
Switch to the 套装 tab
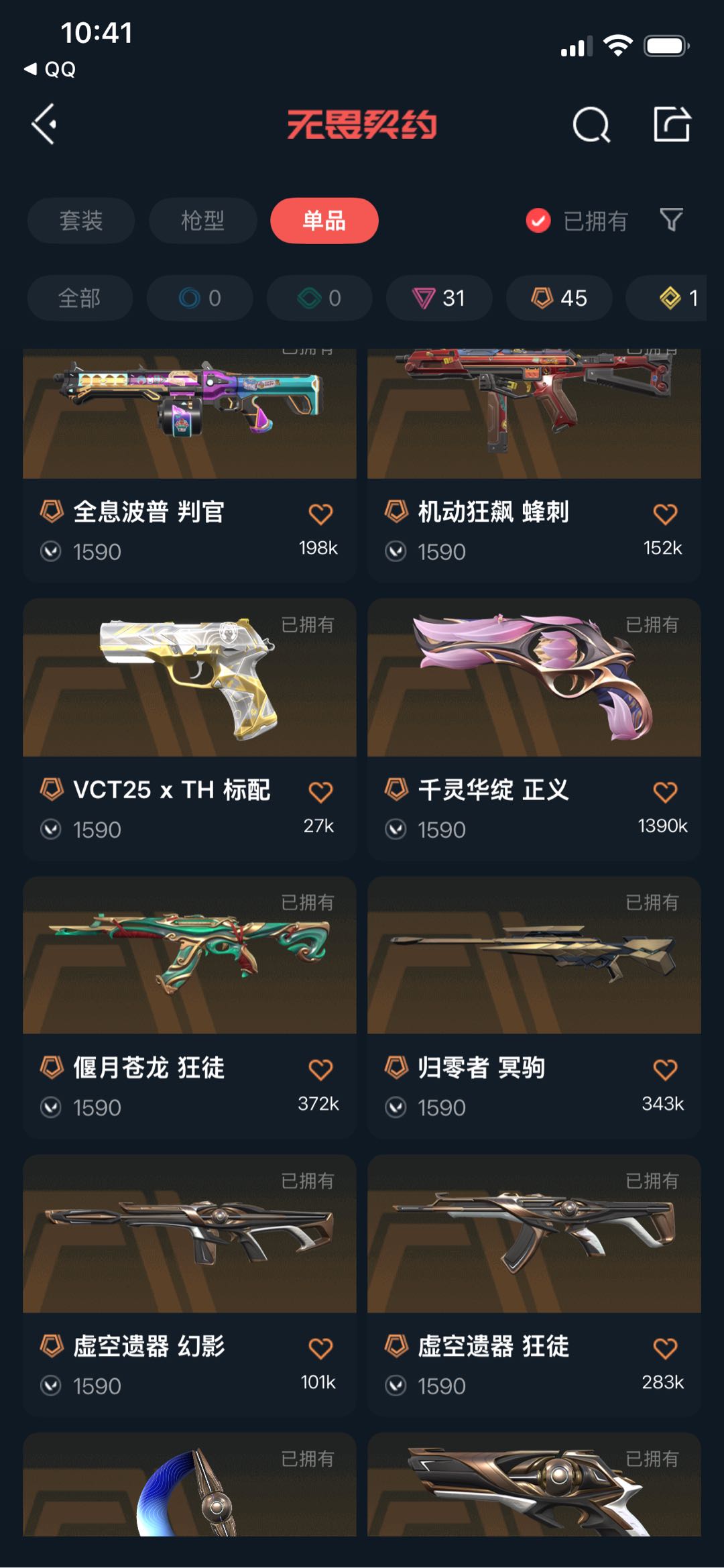[x=81, y=221]
